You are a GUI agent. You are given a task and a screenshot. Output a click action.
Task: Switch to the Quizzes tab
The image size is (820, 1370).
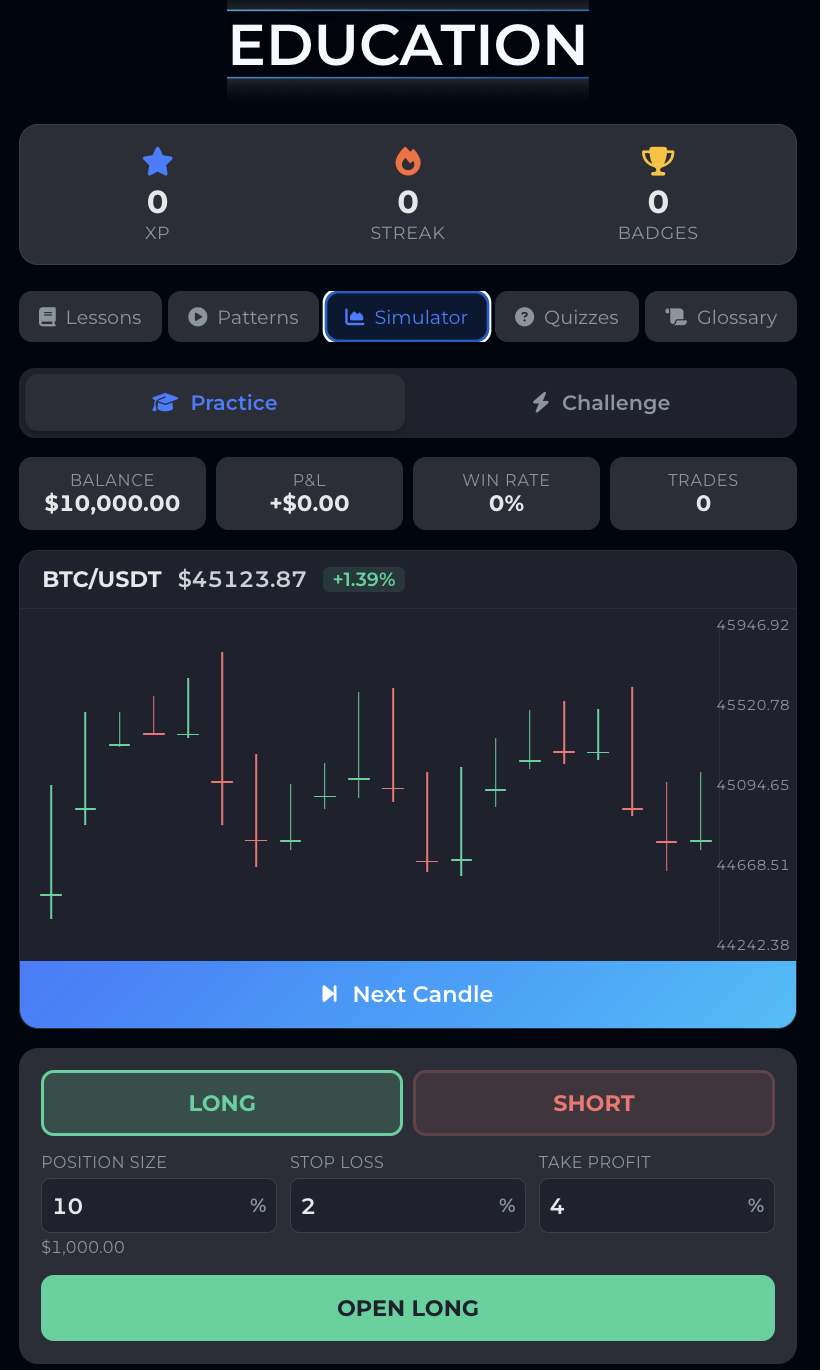(x=566, y=316)
